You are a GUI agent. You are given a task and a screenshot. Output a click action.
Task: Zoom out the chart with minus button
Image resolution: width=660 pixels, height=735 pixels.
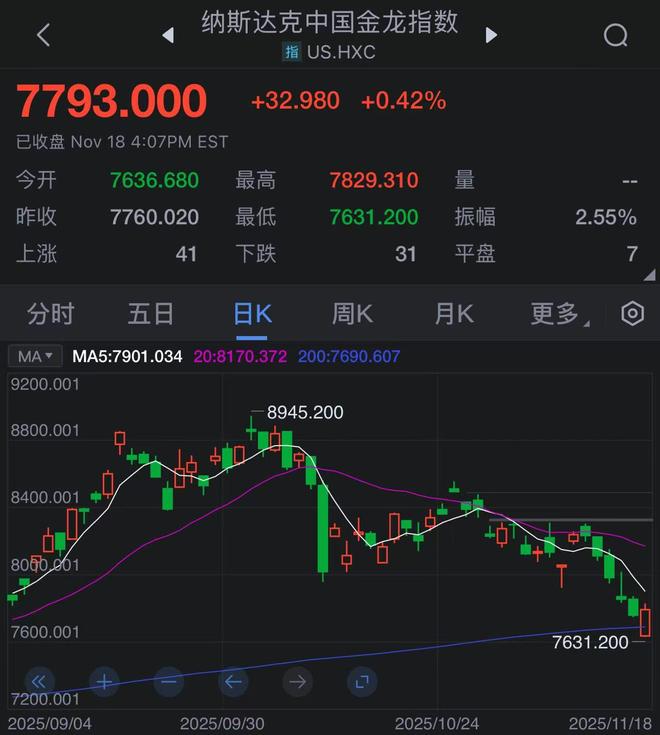click(168, 683)
